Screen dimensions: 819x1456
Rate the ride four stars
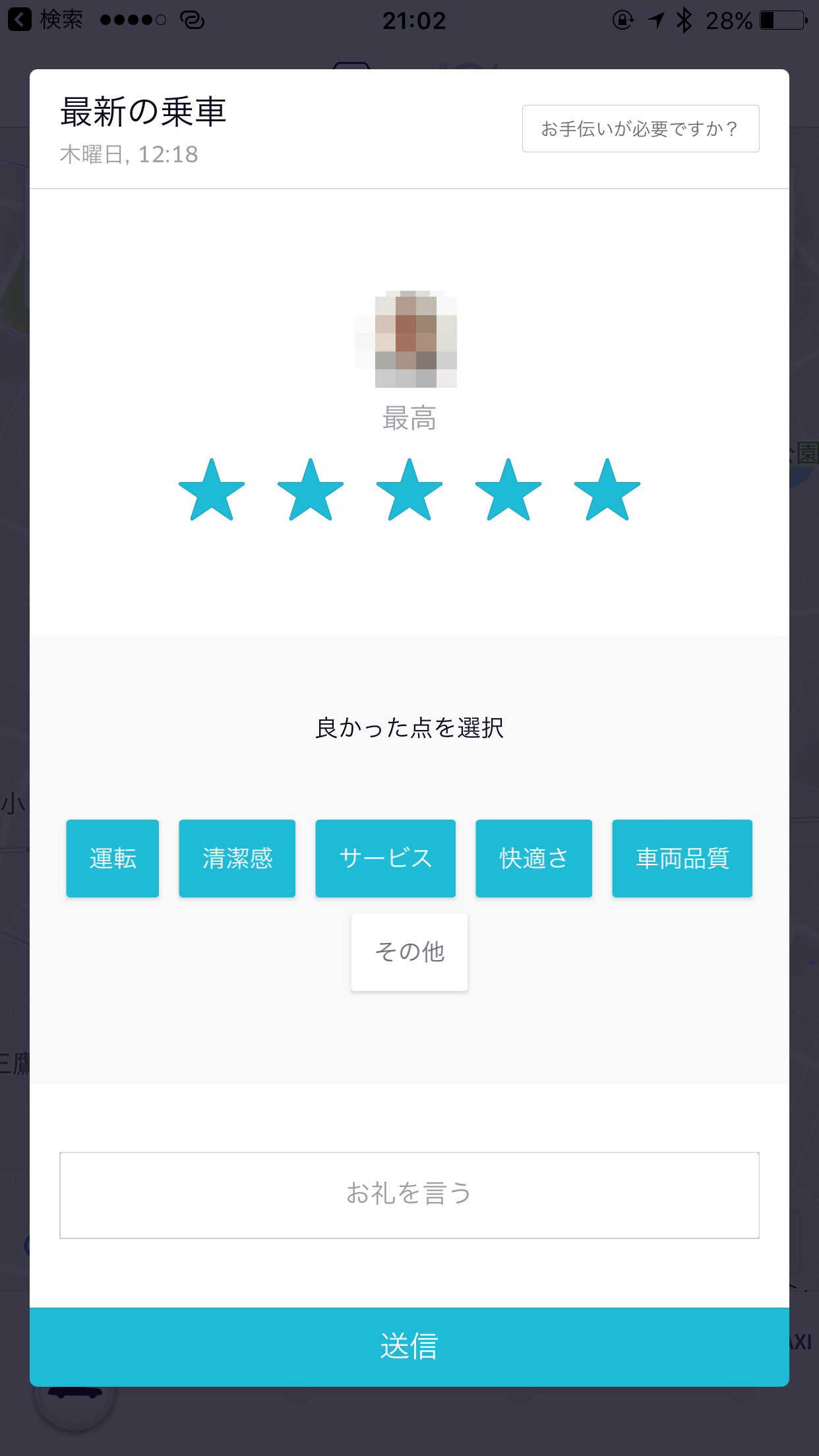(508, 490)
